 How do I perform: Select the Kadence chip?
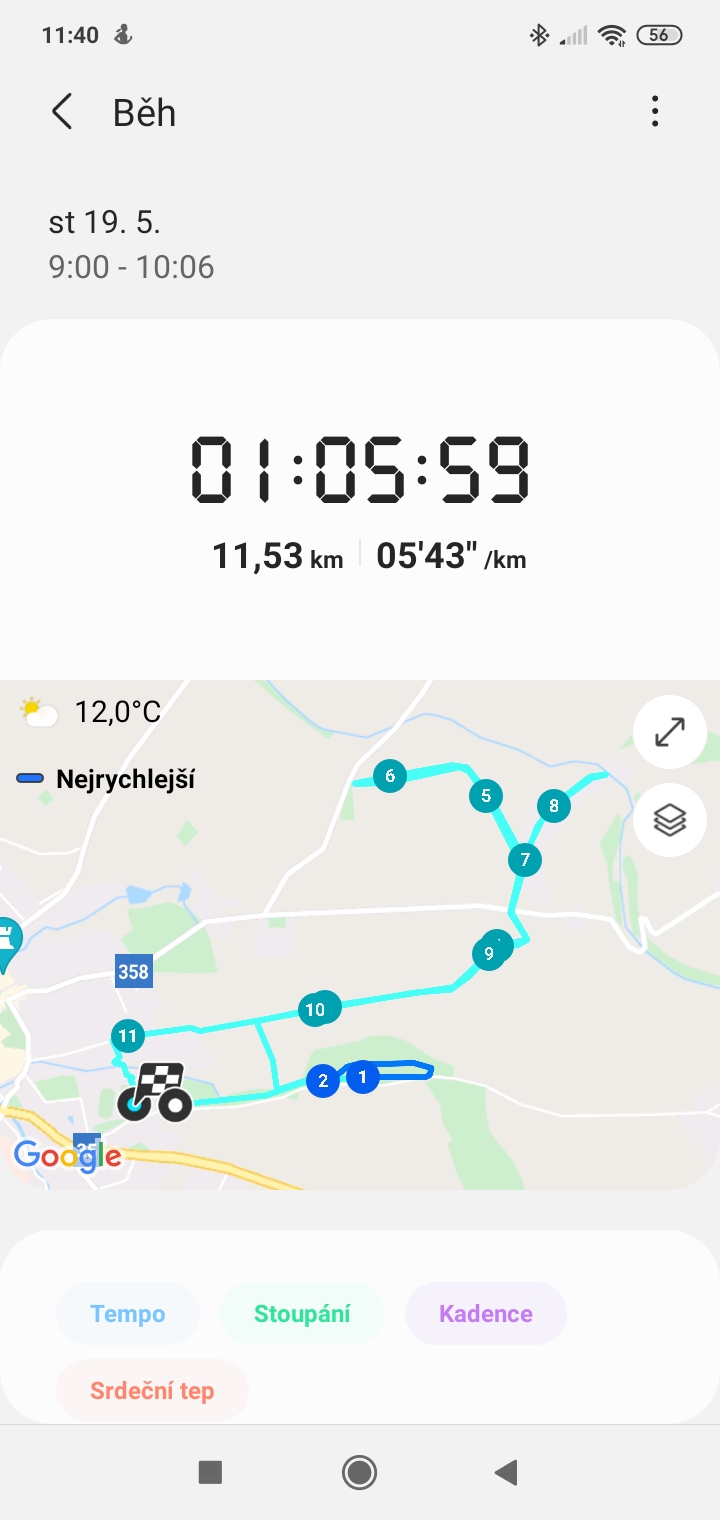click(486, 1313)
